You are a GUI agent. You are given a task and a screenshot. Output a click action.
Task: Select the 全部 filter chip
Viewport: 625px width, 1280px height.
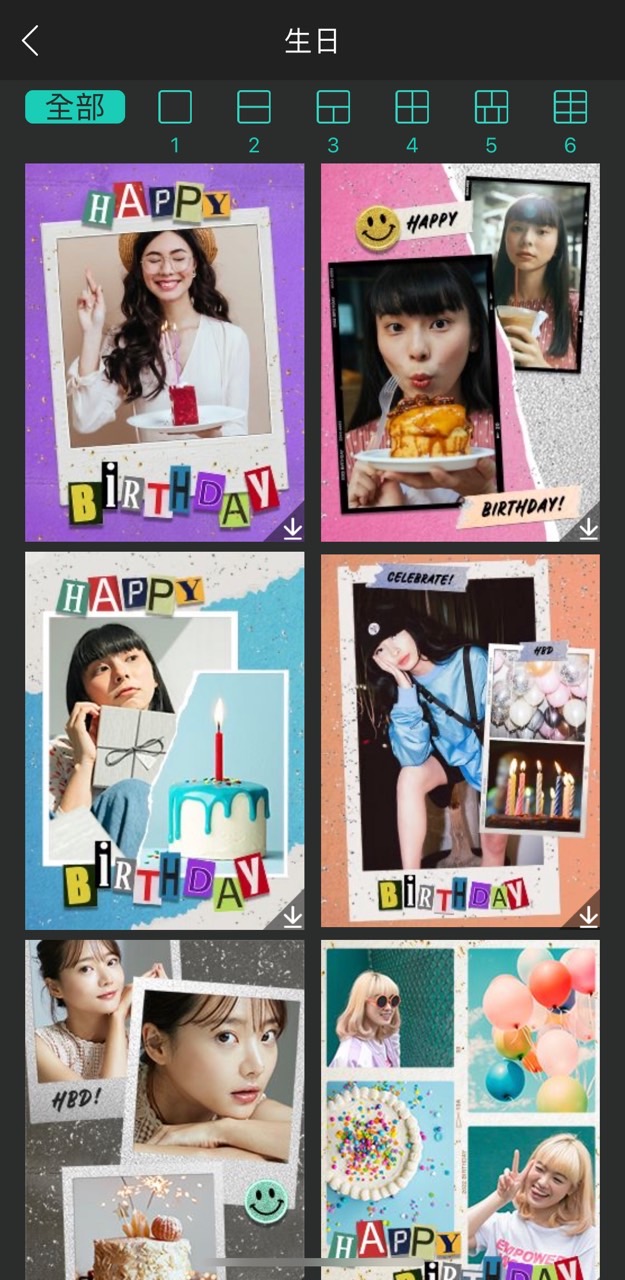pyautogui.click(x=75, y=107)
